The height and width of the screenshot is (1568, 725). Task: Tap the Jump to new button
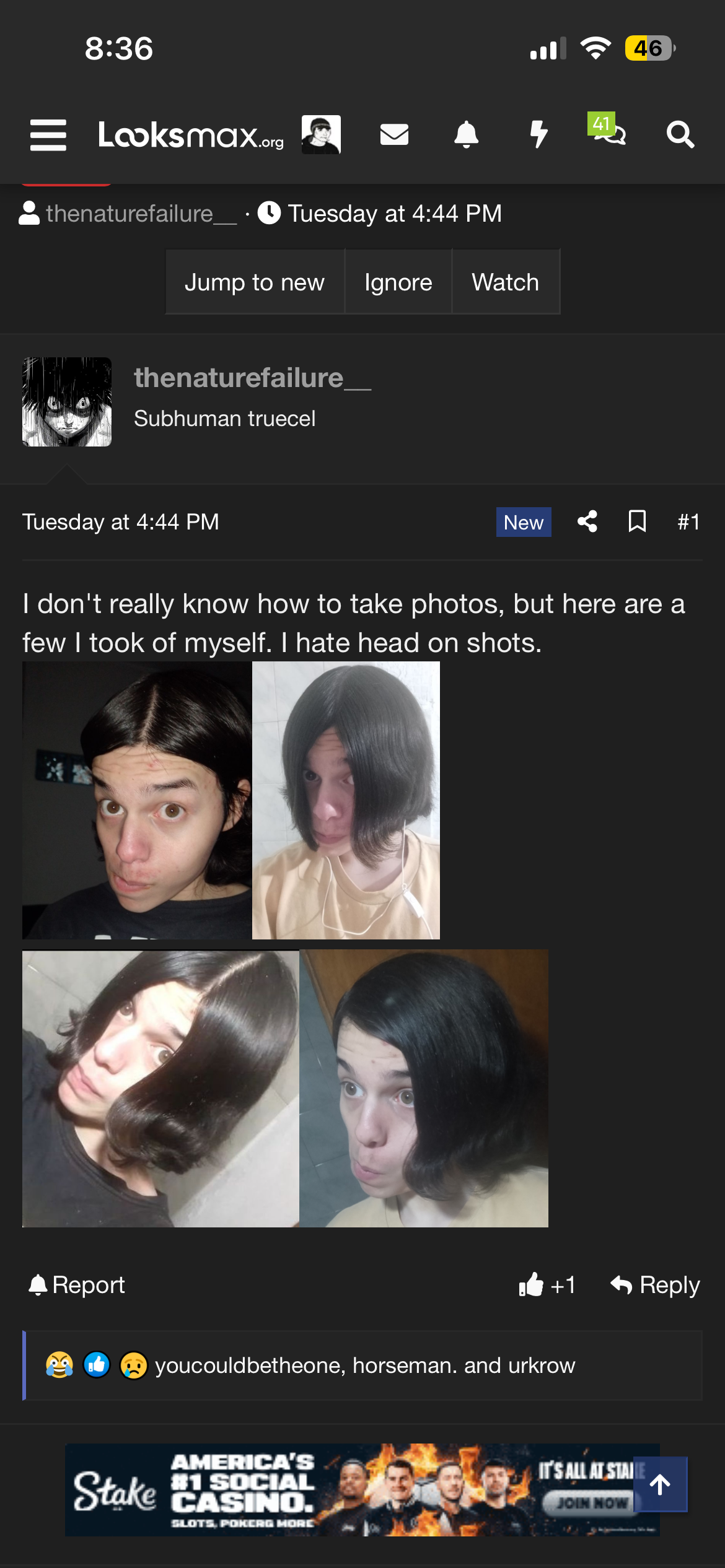255,282
